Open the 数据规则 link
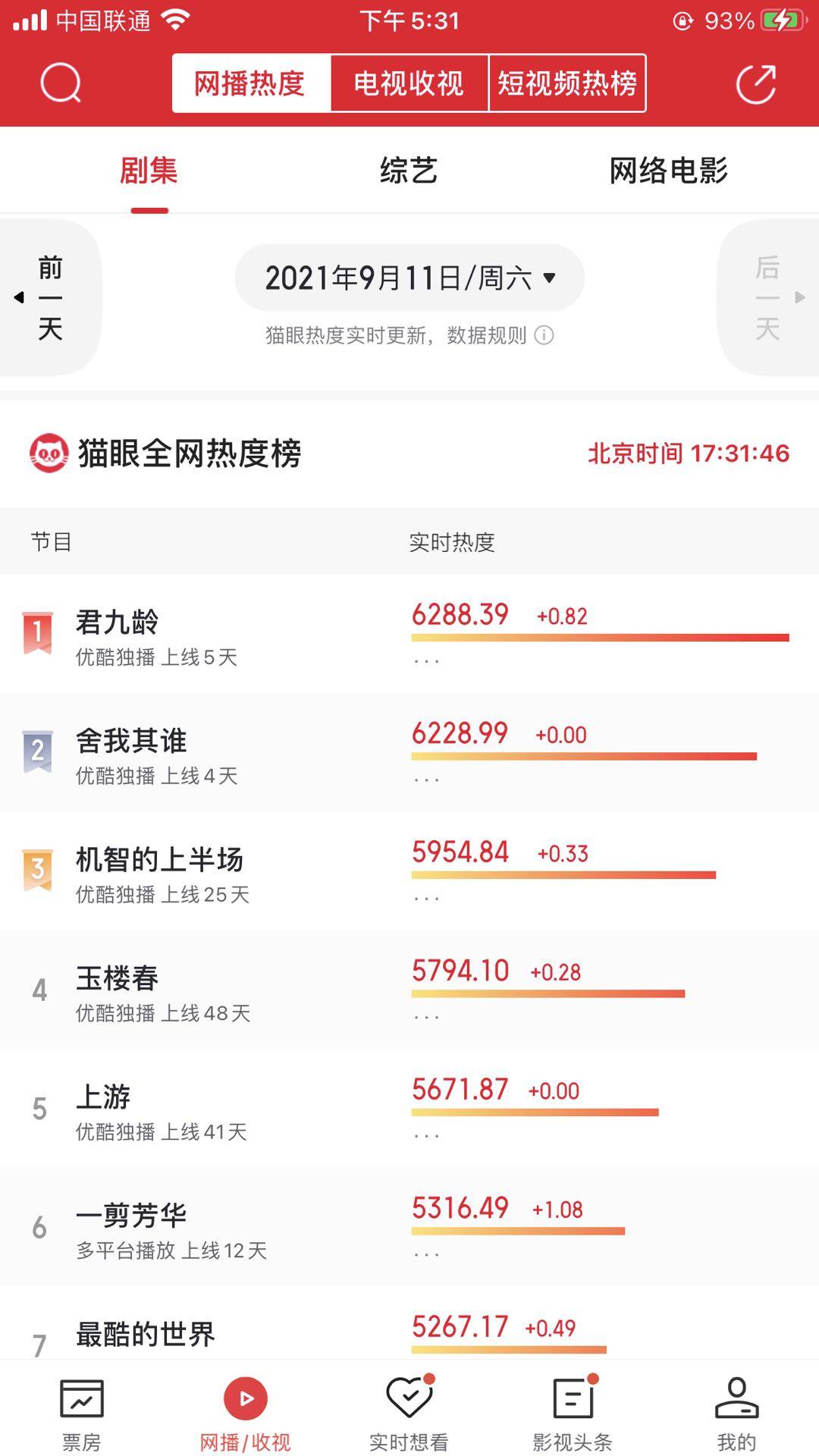 [486, 337]
